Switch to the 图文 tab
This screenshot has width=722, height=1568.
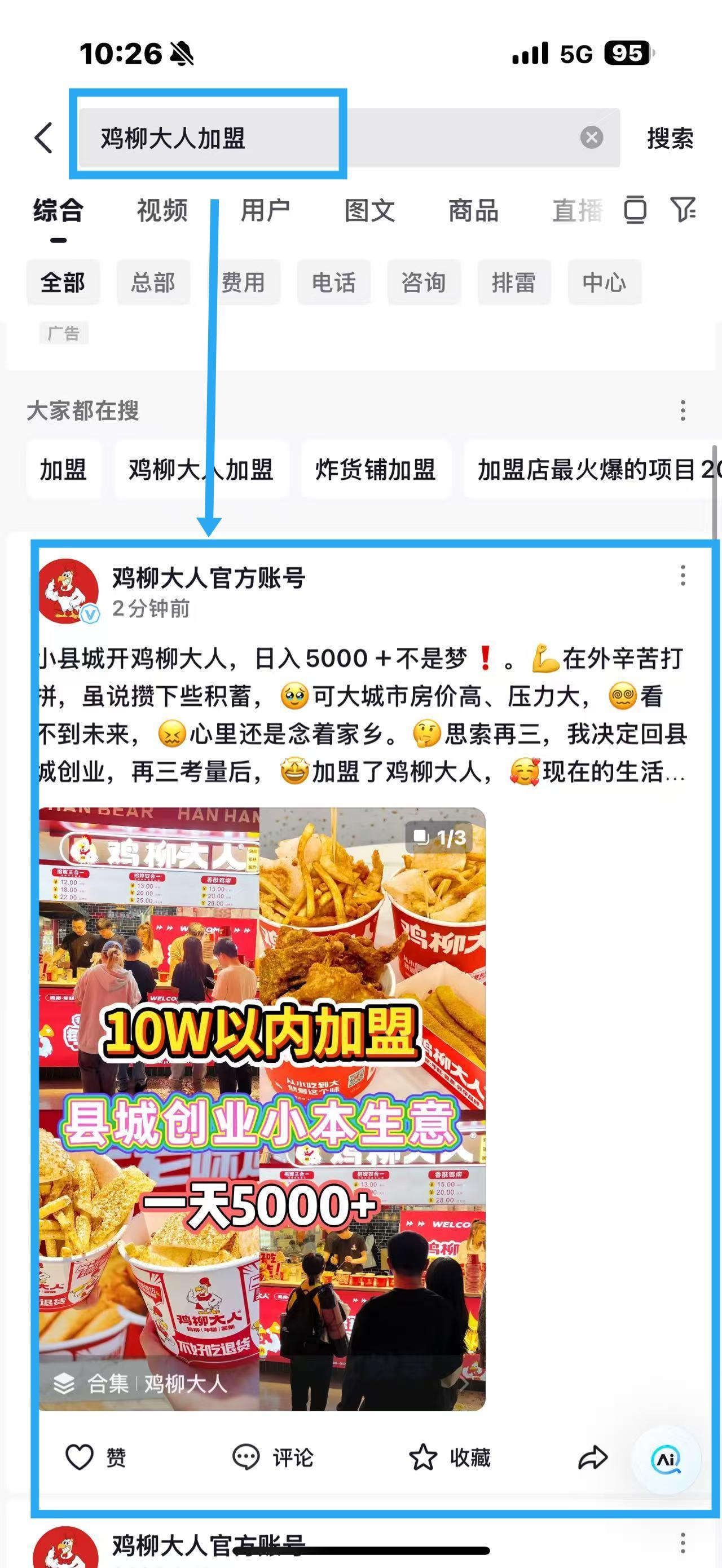pyautogui.click(x=369, y=211)
